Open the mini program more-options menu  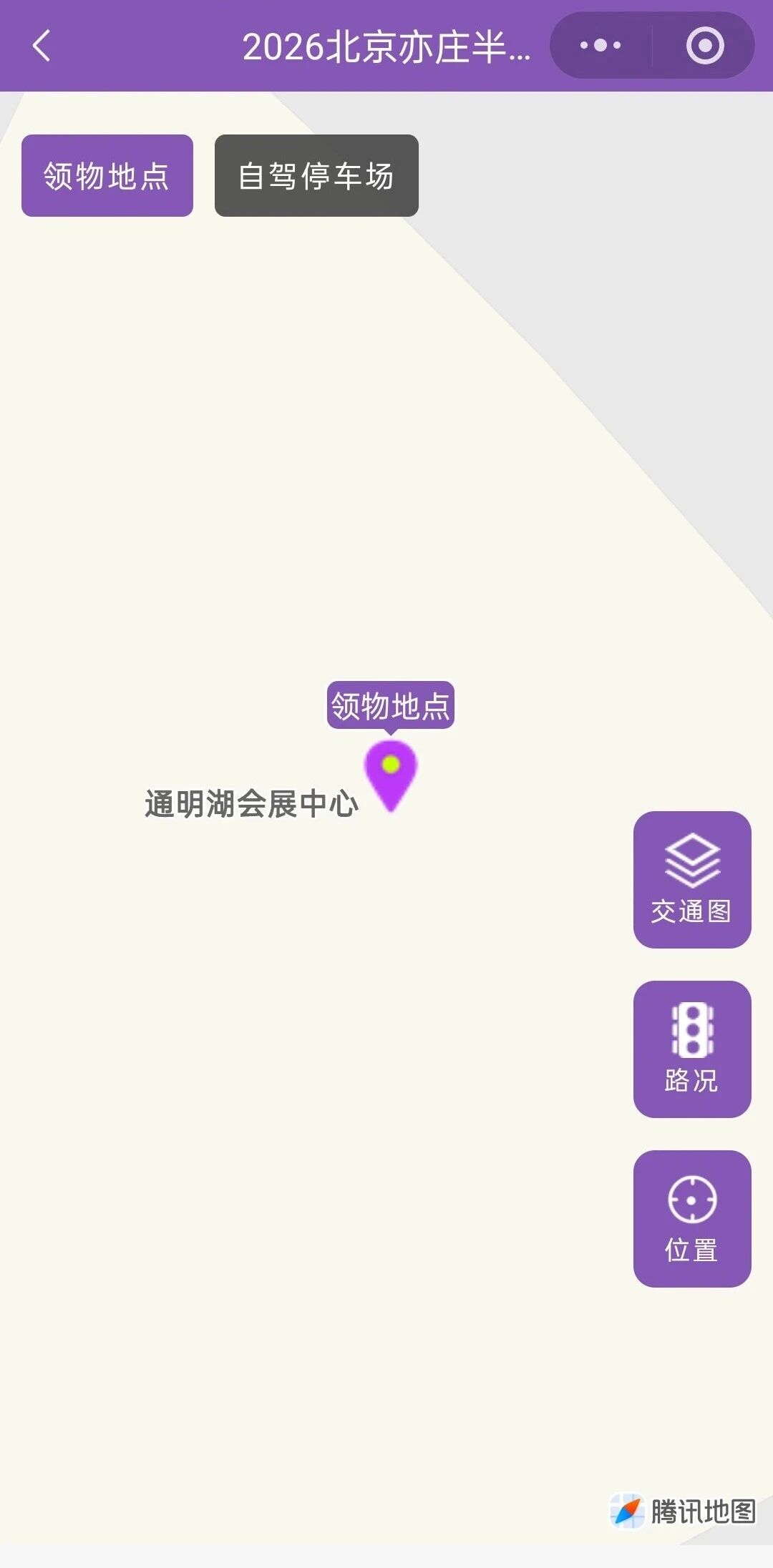[600, 46]
